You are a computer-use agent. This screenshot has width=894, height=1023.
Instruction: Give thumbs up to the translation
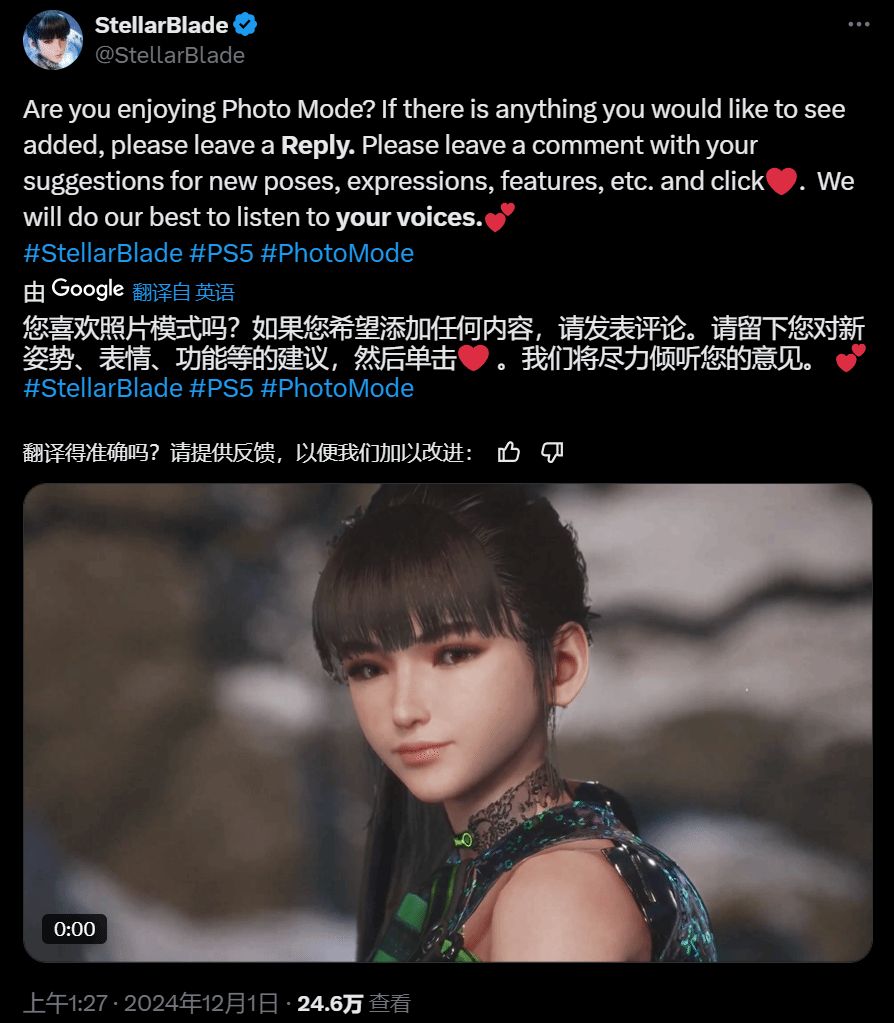[509, 453]
